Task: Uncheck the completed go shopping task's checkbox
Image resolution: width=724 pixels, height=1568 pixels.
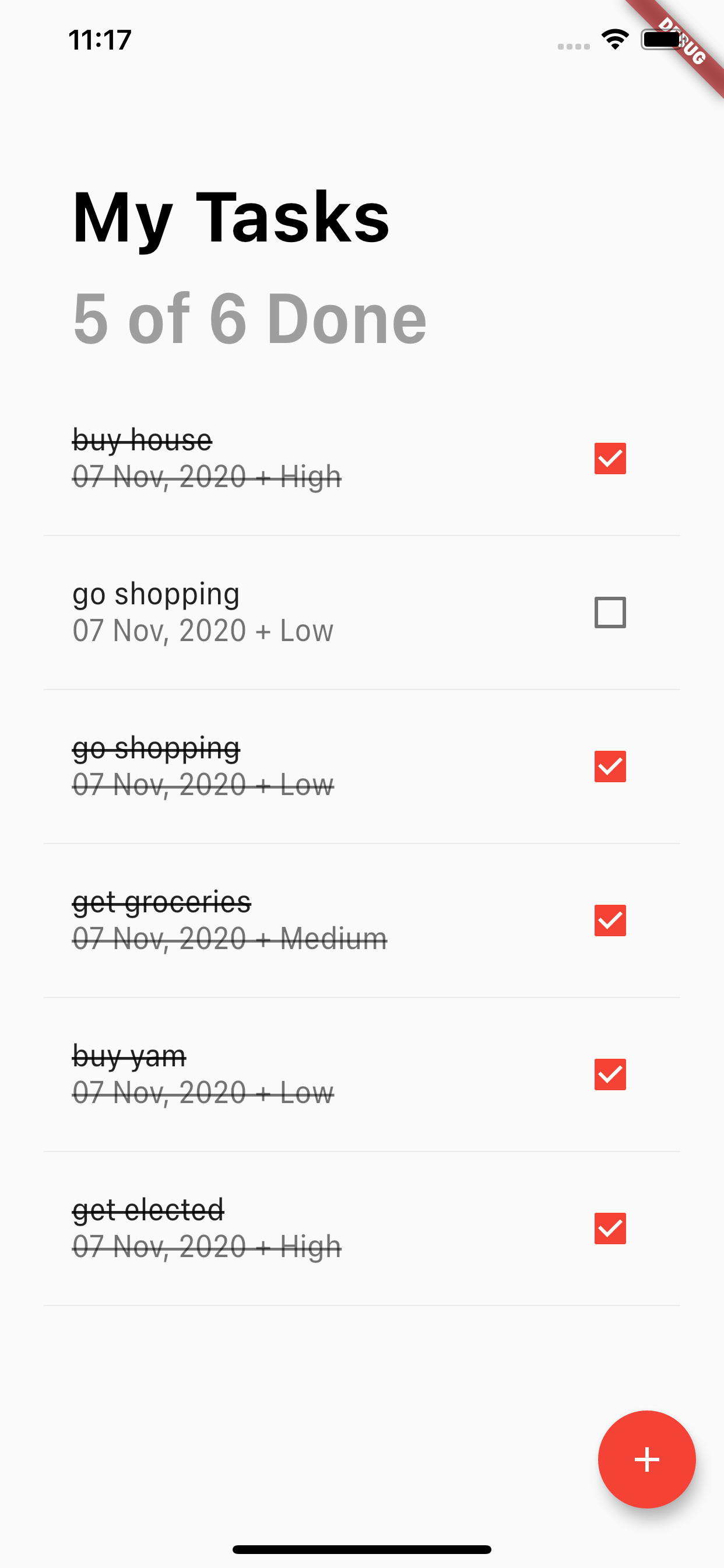Action: click(610, 766)
